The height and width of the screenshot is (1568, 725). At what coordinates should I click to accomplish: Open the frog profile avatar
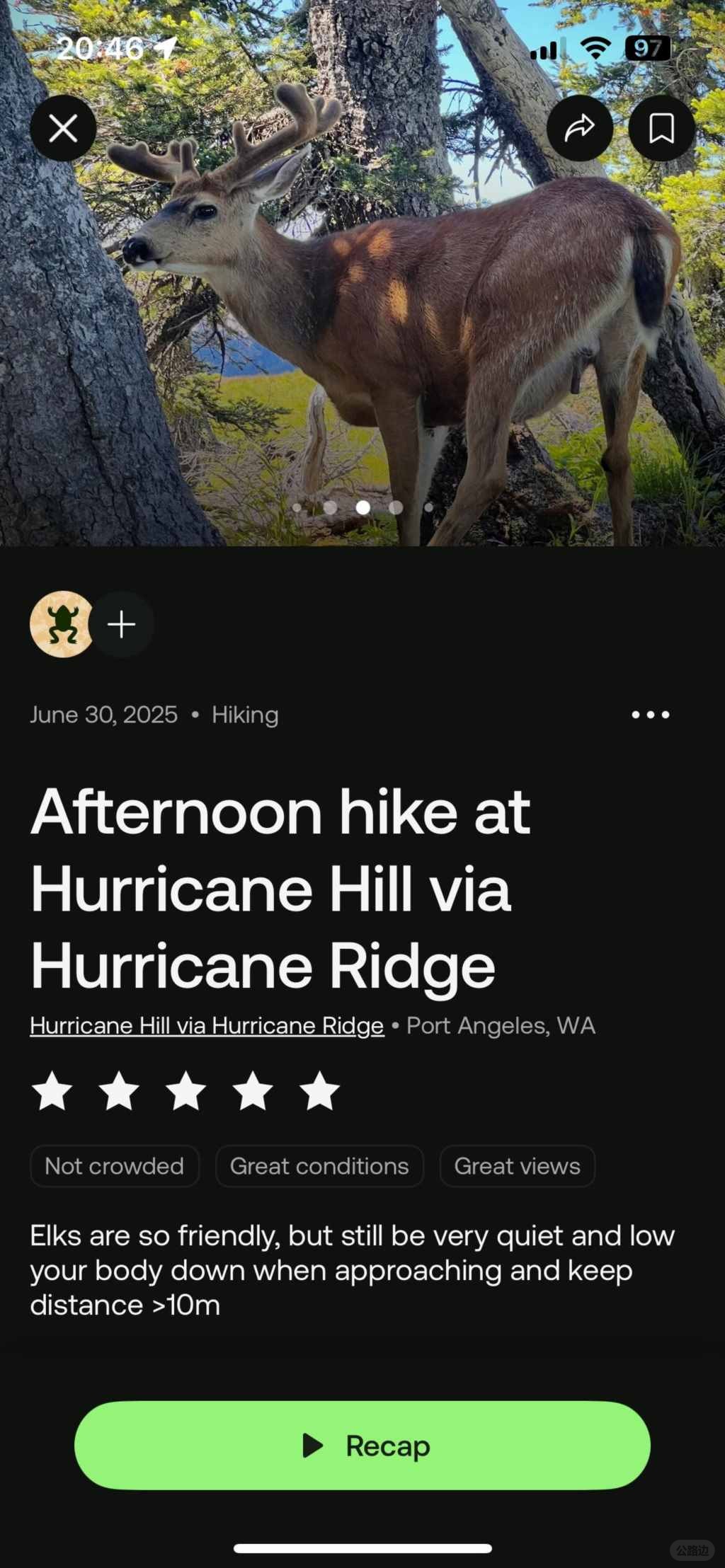coord(62,624)
